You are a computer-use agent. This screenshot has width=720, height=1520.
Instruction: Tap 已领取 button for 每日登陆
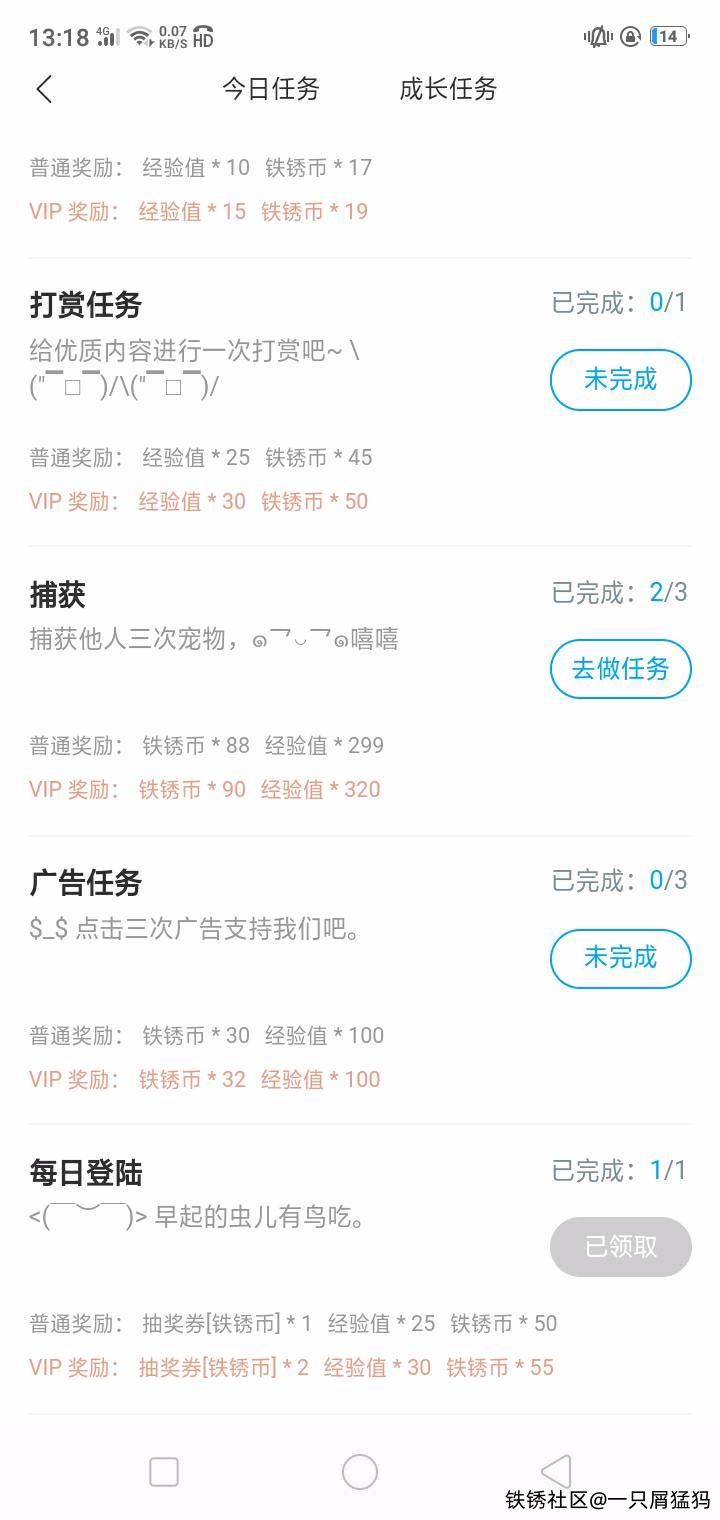point(620,1247)
